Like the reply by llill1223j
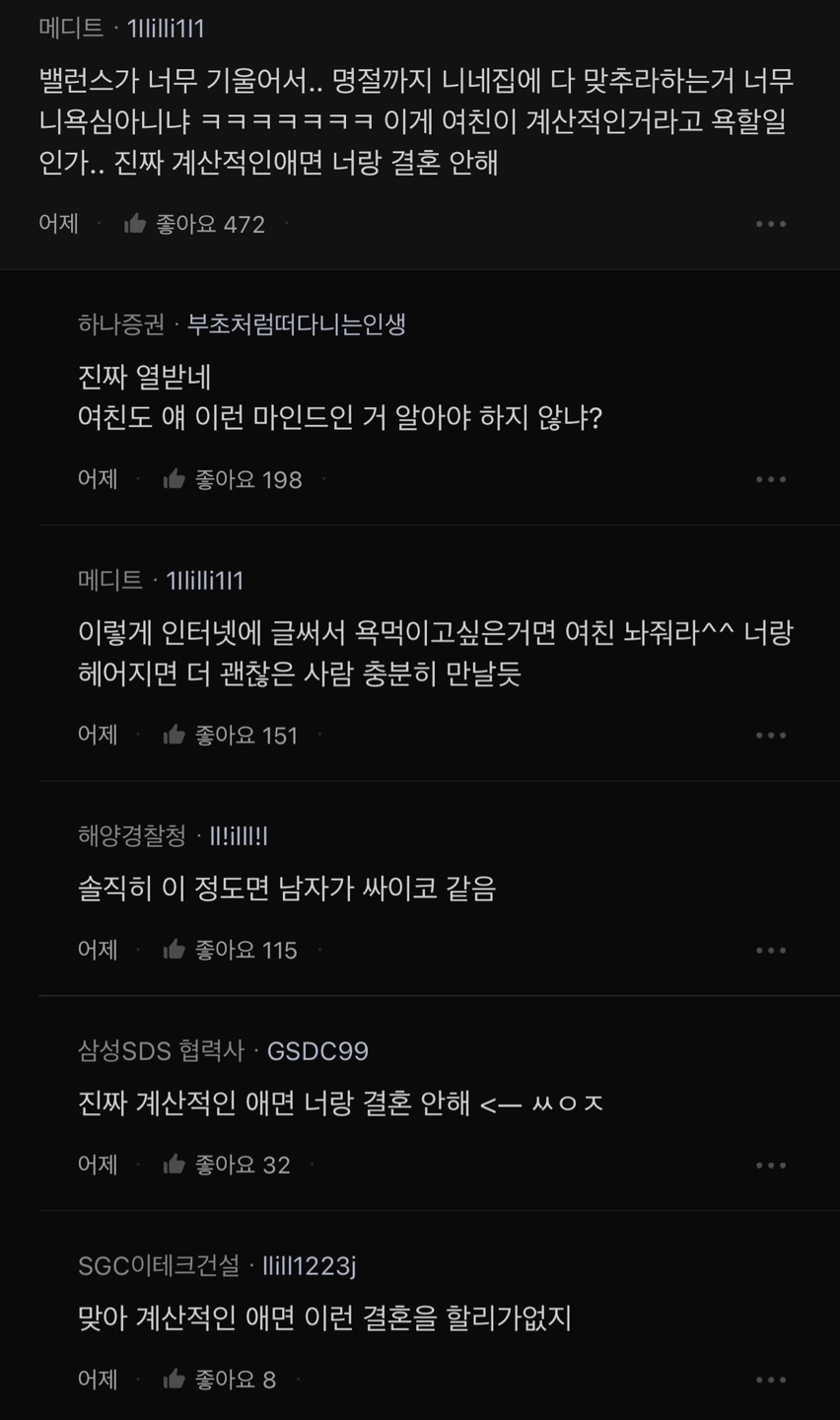 tap(175, 1380)
